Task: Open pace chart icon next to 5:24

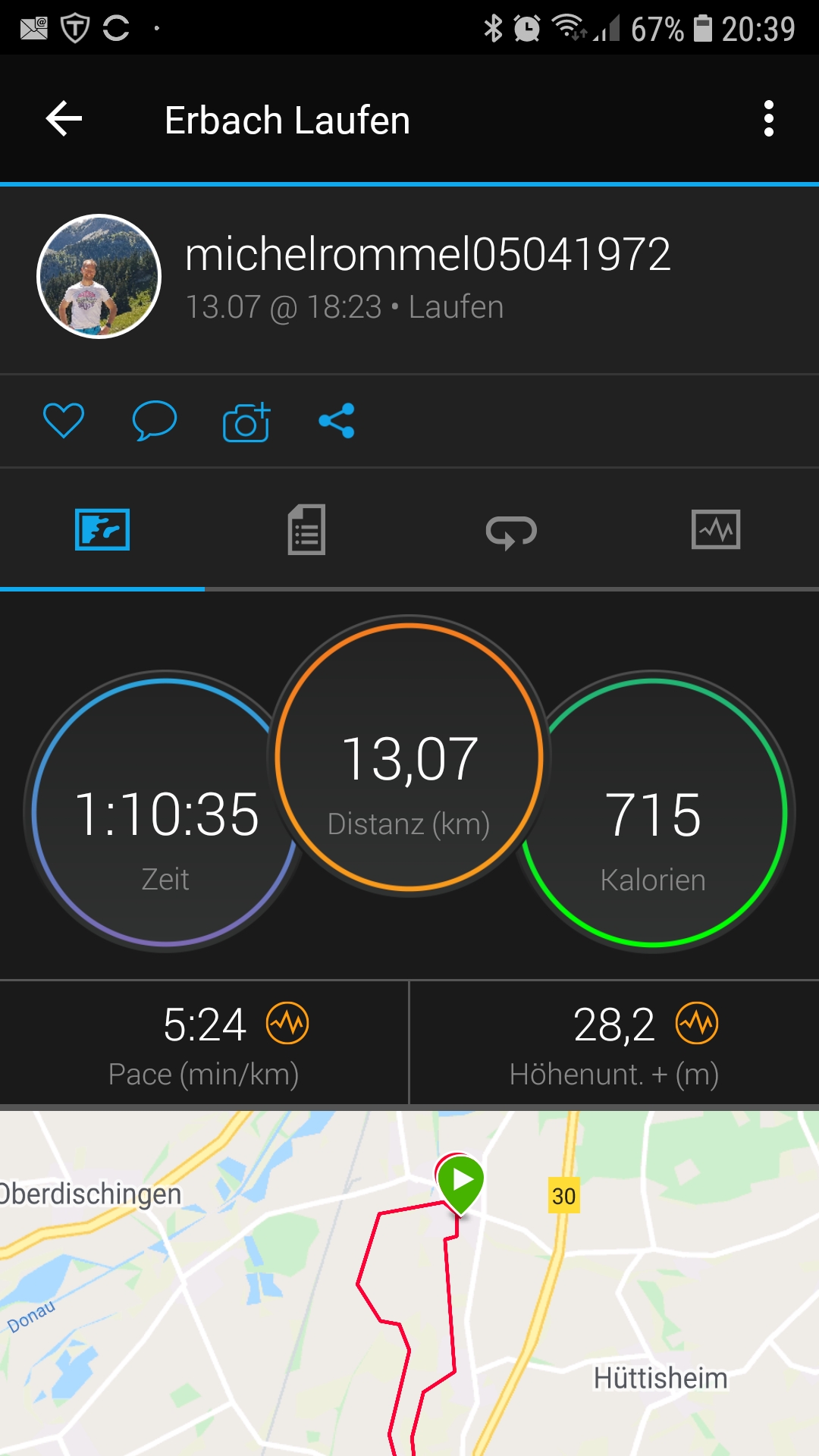Action: pos(287,1023)
